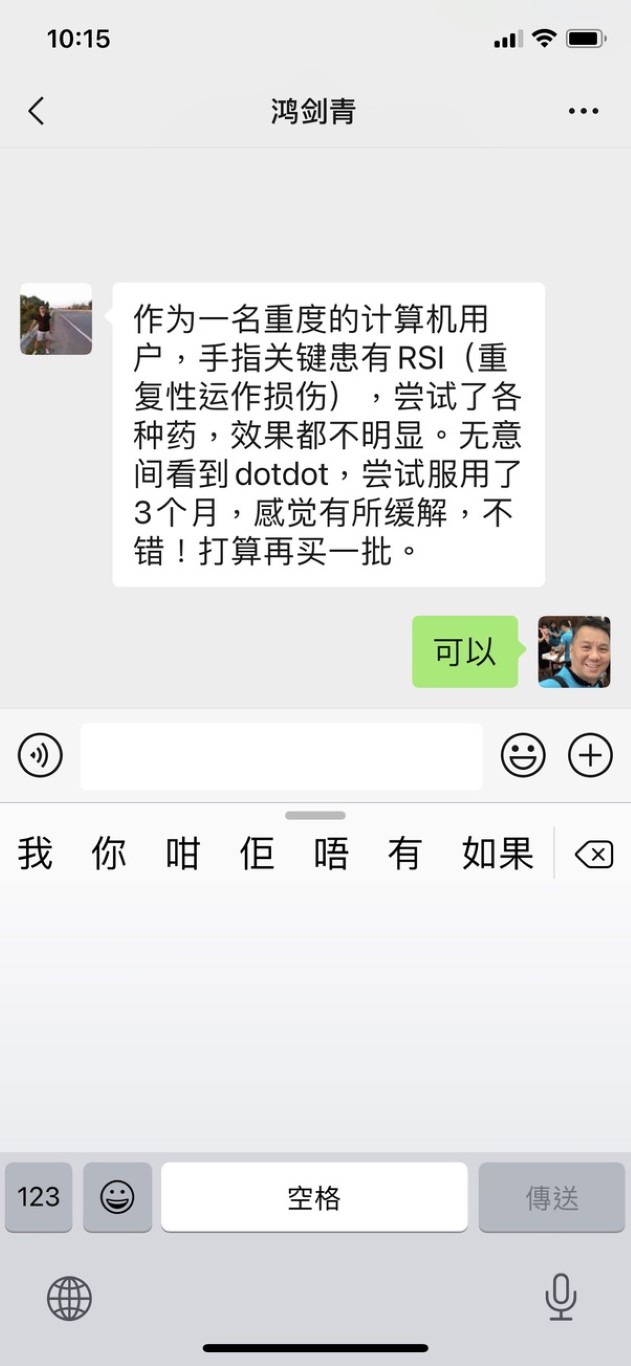
Task: Switch to voice message input
Action: click(x=40, y=755)
